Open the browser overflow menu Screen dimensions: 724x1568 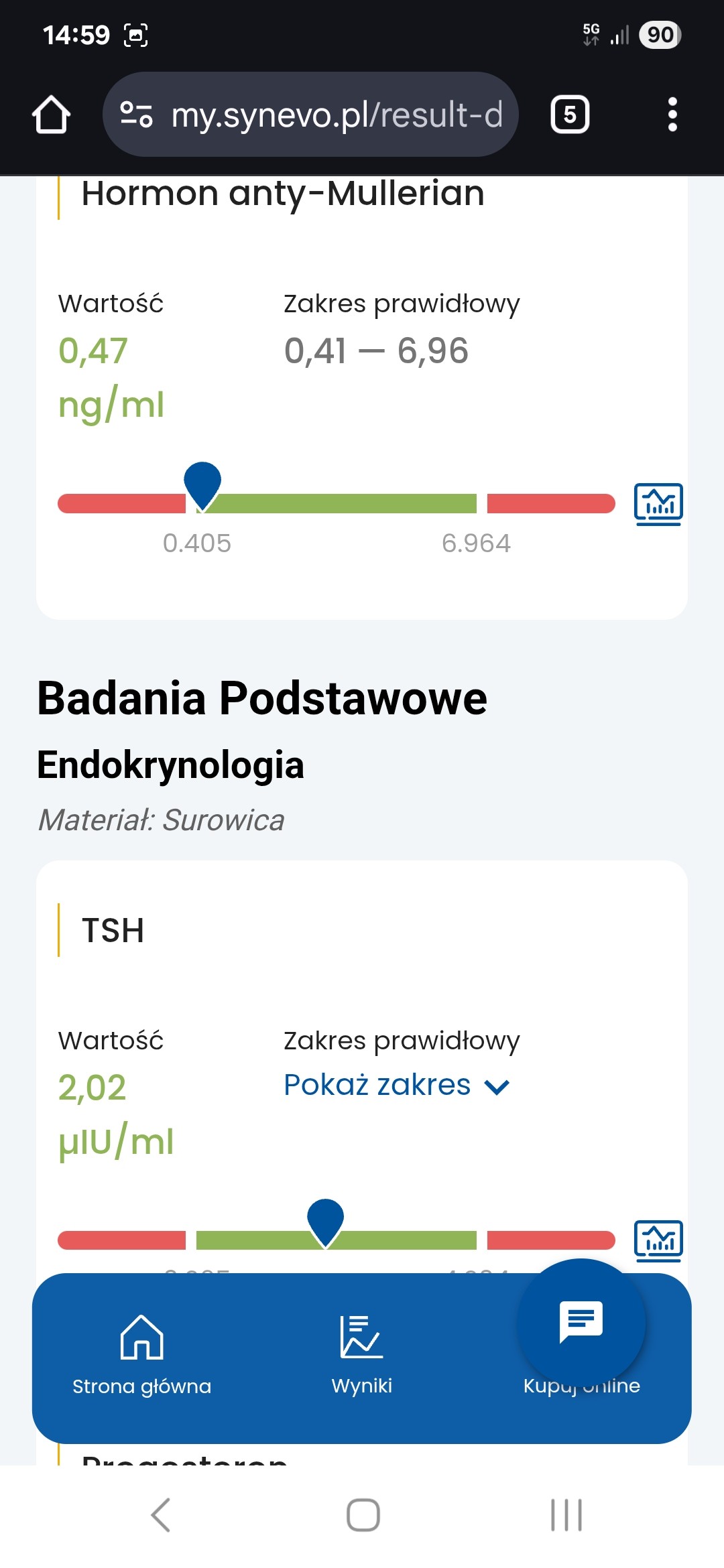click(x=672, y=115)
